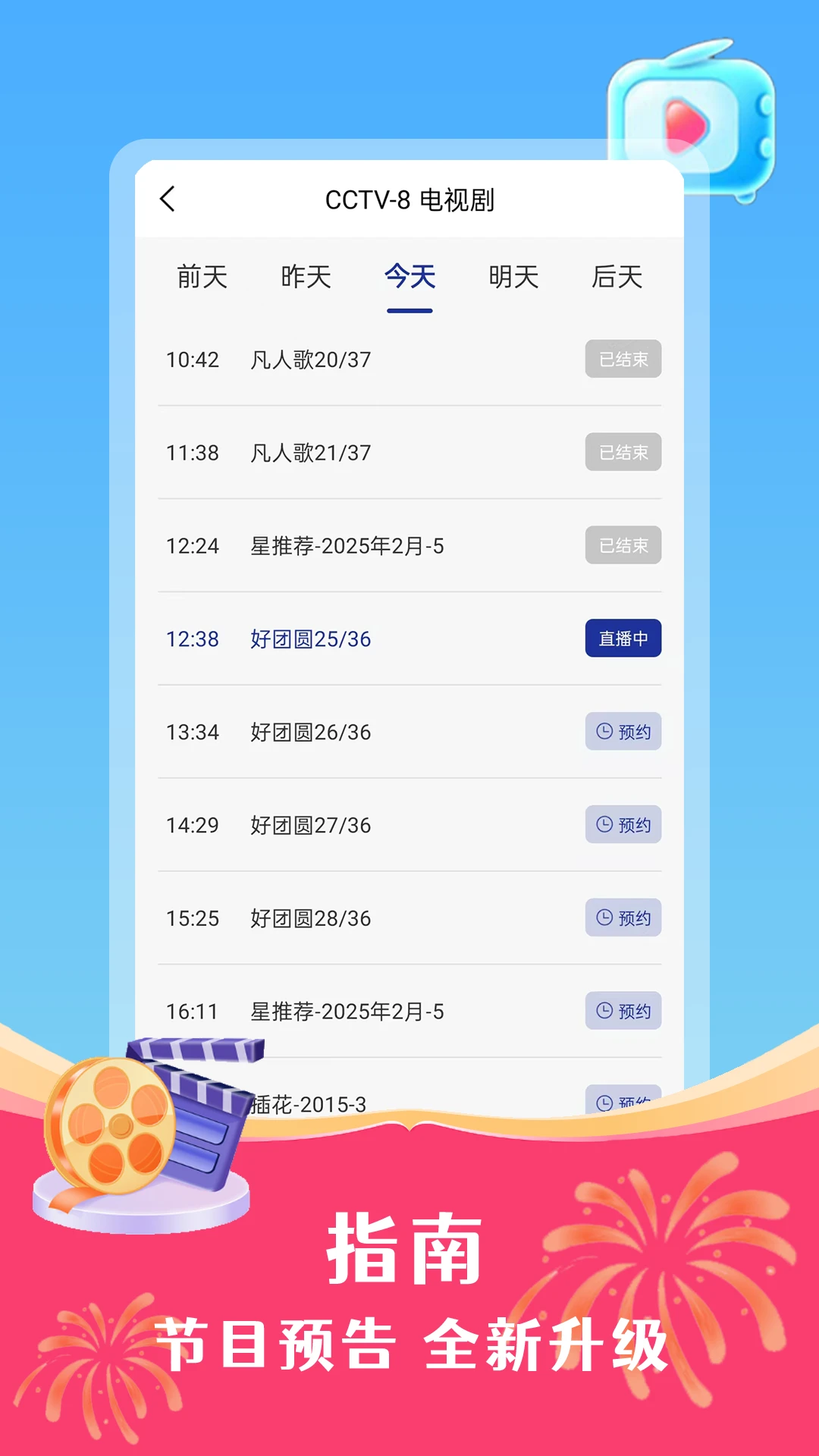Tap the clock icon beside 14:29 好团圆27/36

603,825
